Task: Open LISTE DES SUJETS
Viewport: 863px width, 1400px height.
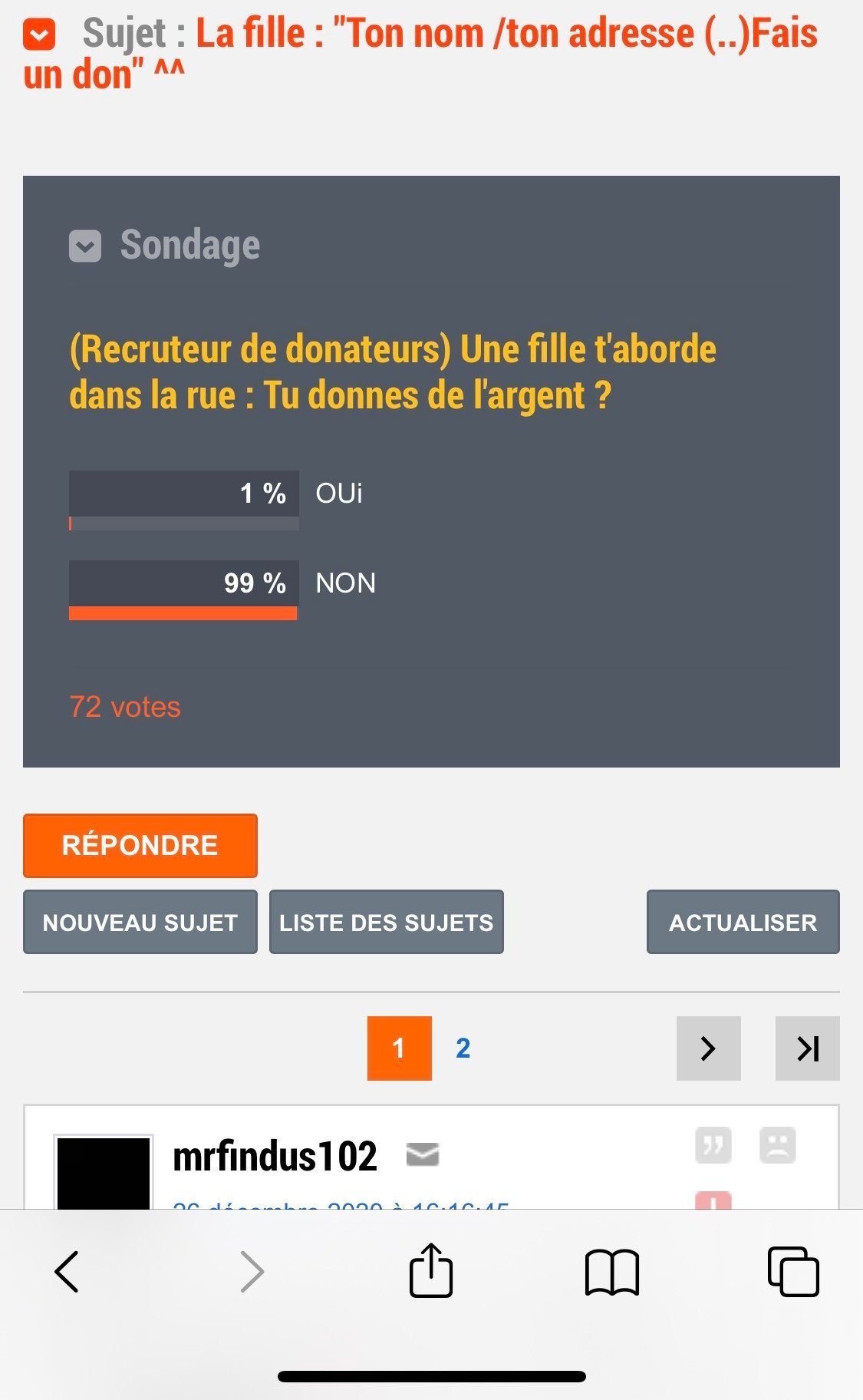Action: click(386, 922)
